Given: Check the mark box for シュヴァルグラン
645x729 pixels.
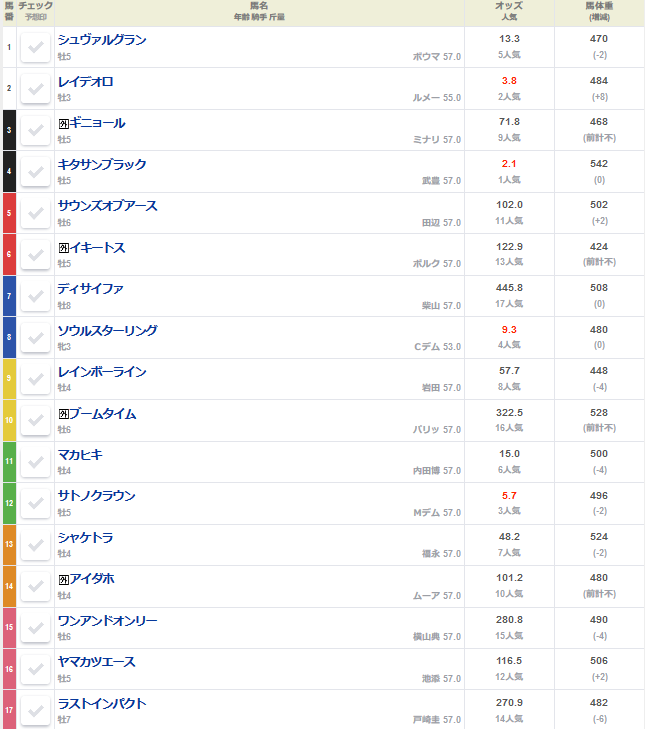Looking at the screenshot, I should point(36,47).
